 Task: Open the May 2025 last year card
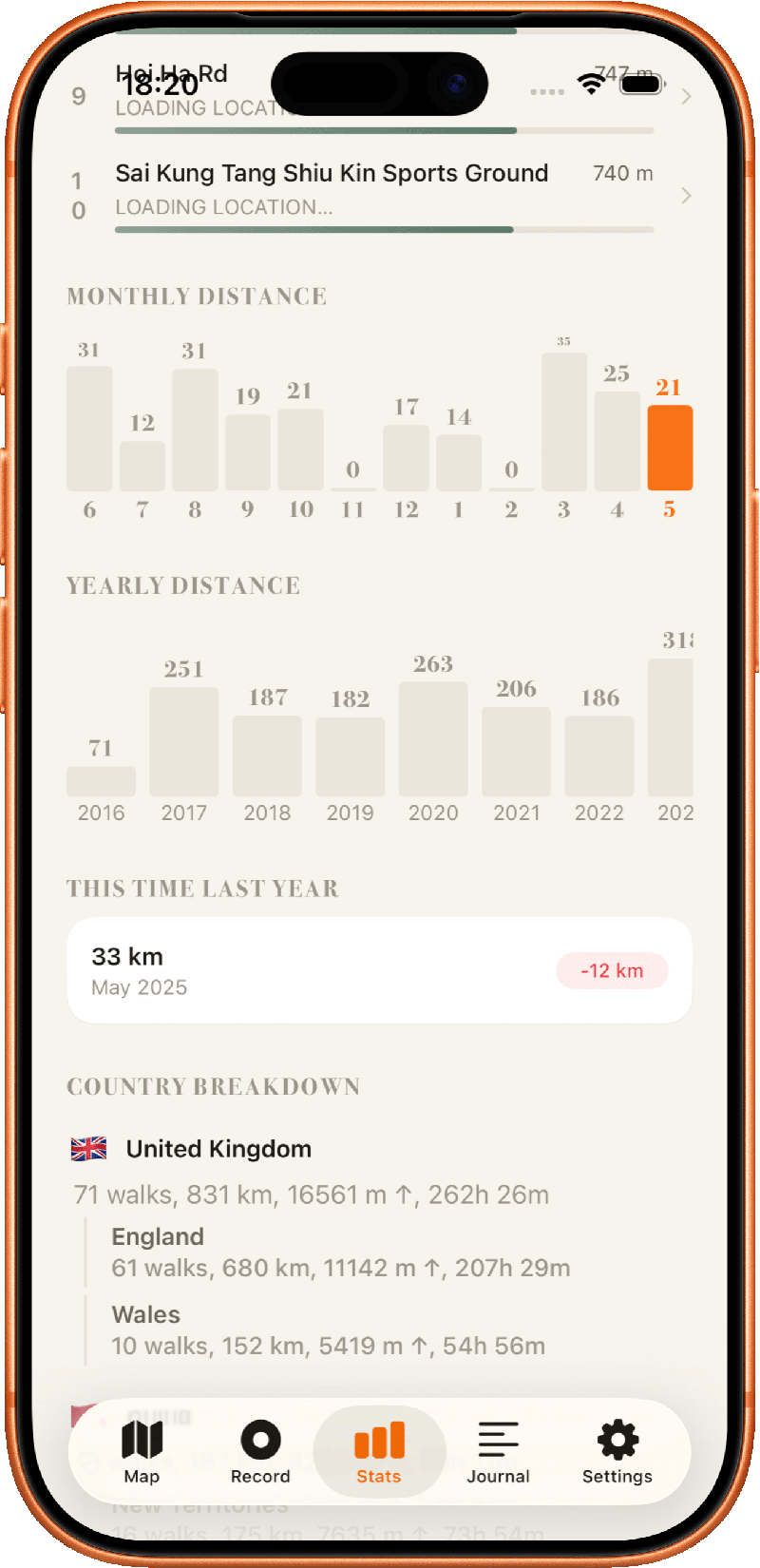[380, 970]
